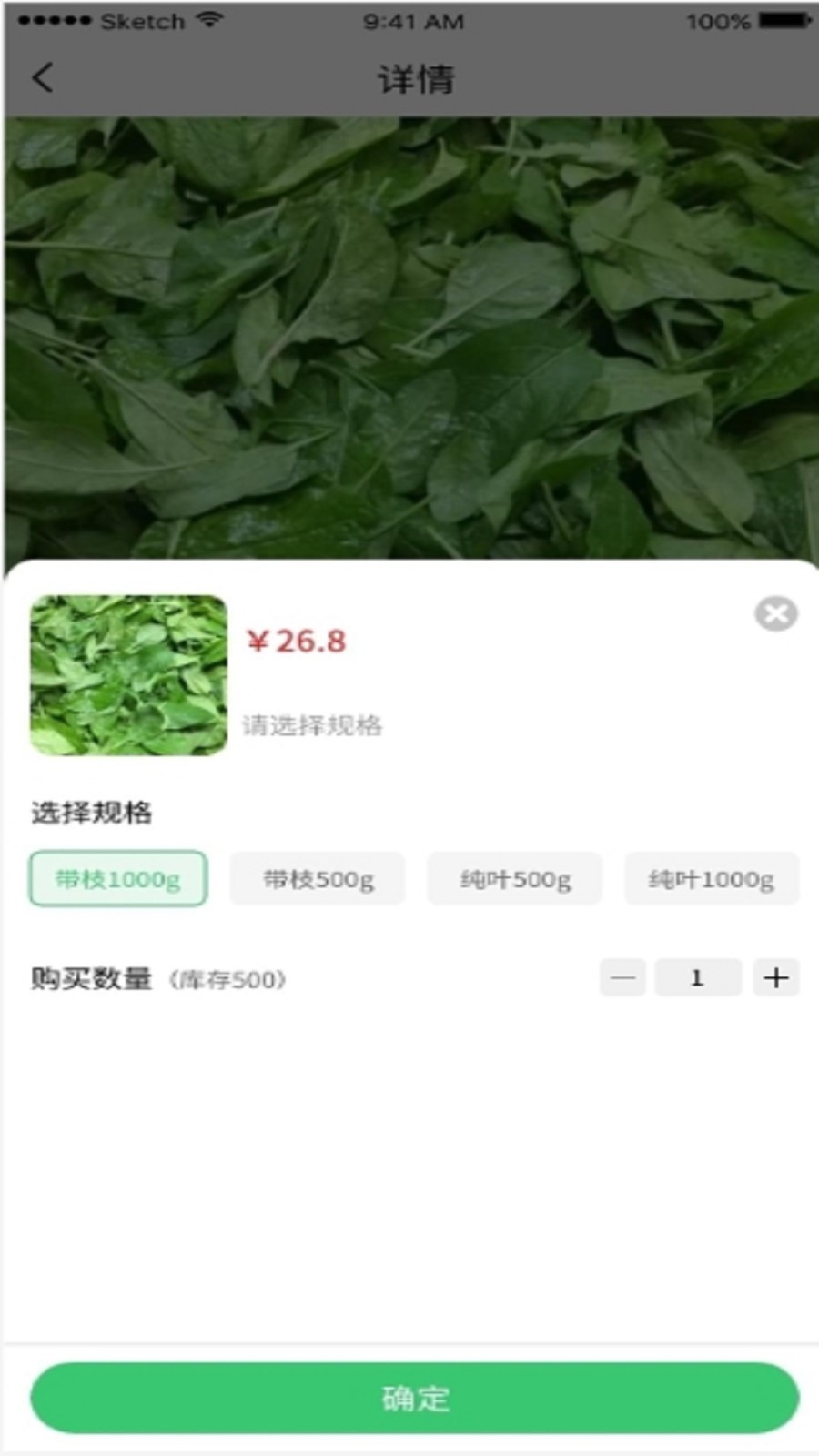
Task: Tap the 购买数量 quantity label
Action: [x=91, y=978]
